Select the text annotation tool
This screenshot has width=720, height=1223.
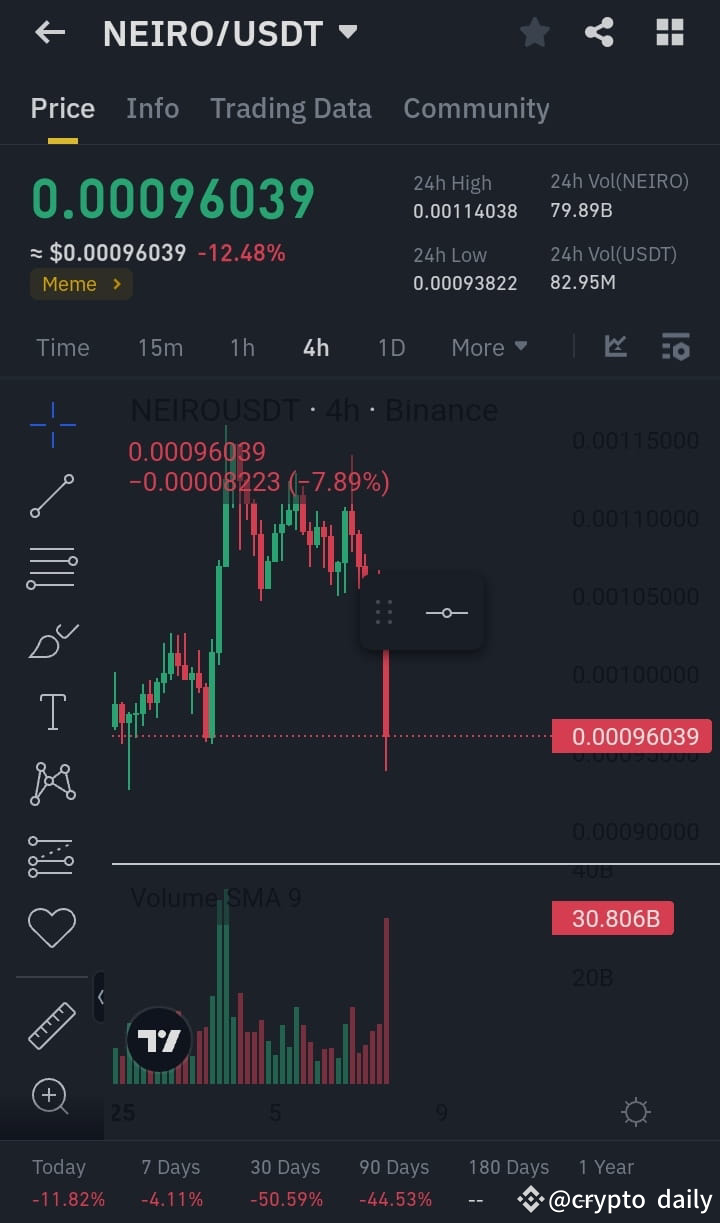(x=51, y=711)
